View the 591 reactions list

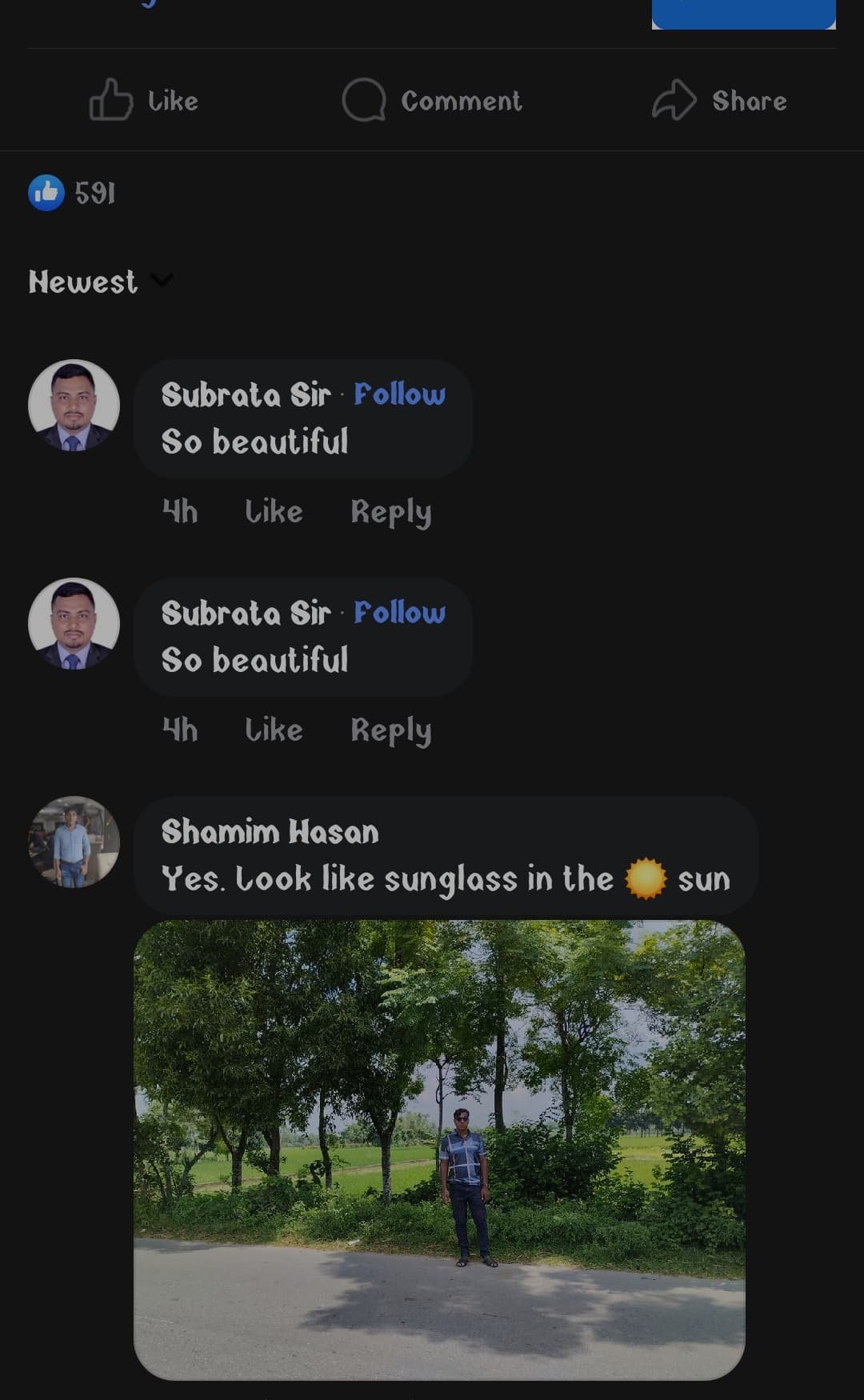pos(73,193)
